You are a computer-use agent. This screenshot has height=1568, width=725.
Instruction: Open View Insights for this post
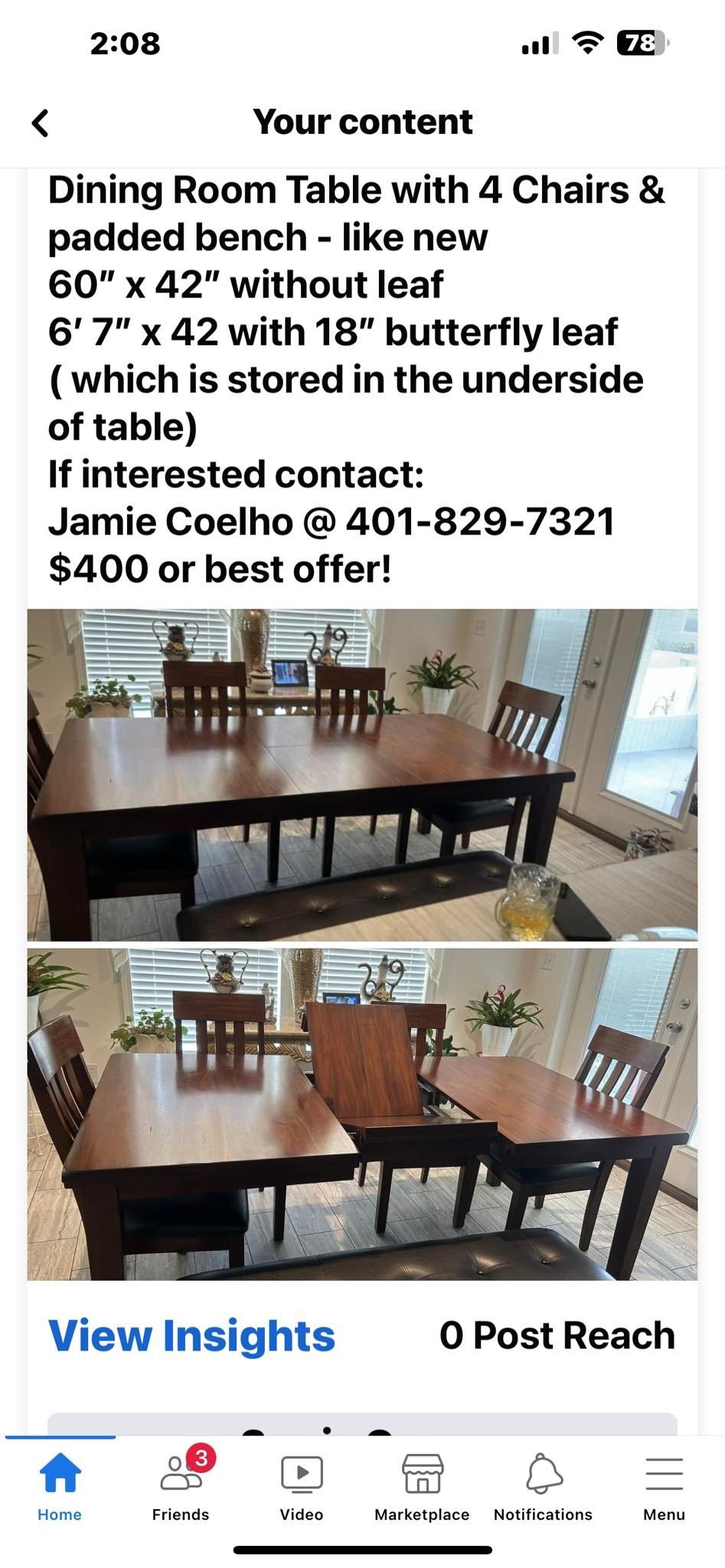tap(191, 1336)
